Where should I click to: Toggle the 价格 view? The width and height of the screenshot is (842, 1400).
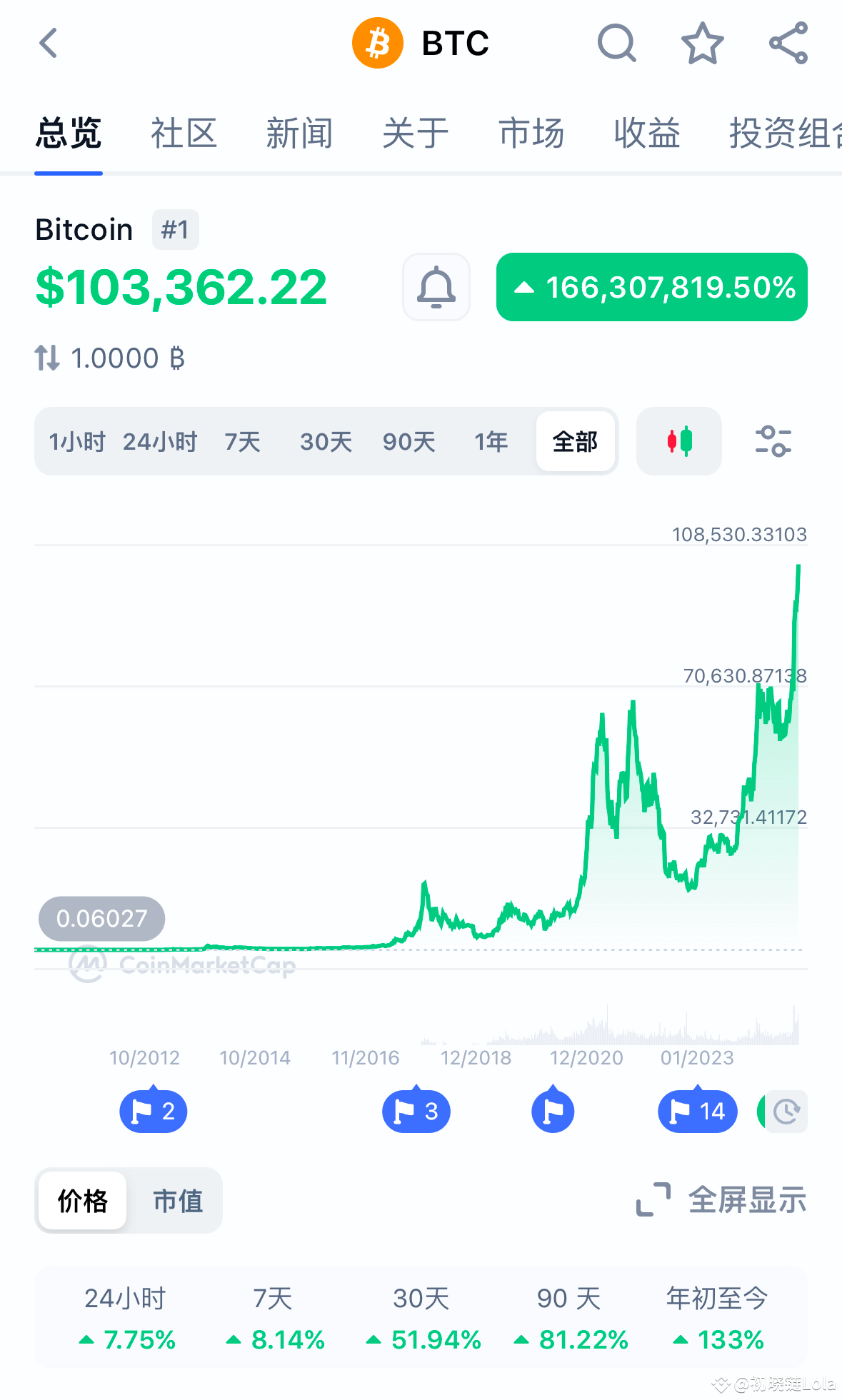(x=81, y=1201)
